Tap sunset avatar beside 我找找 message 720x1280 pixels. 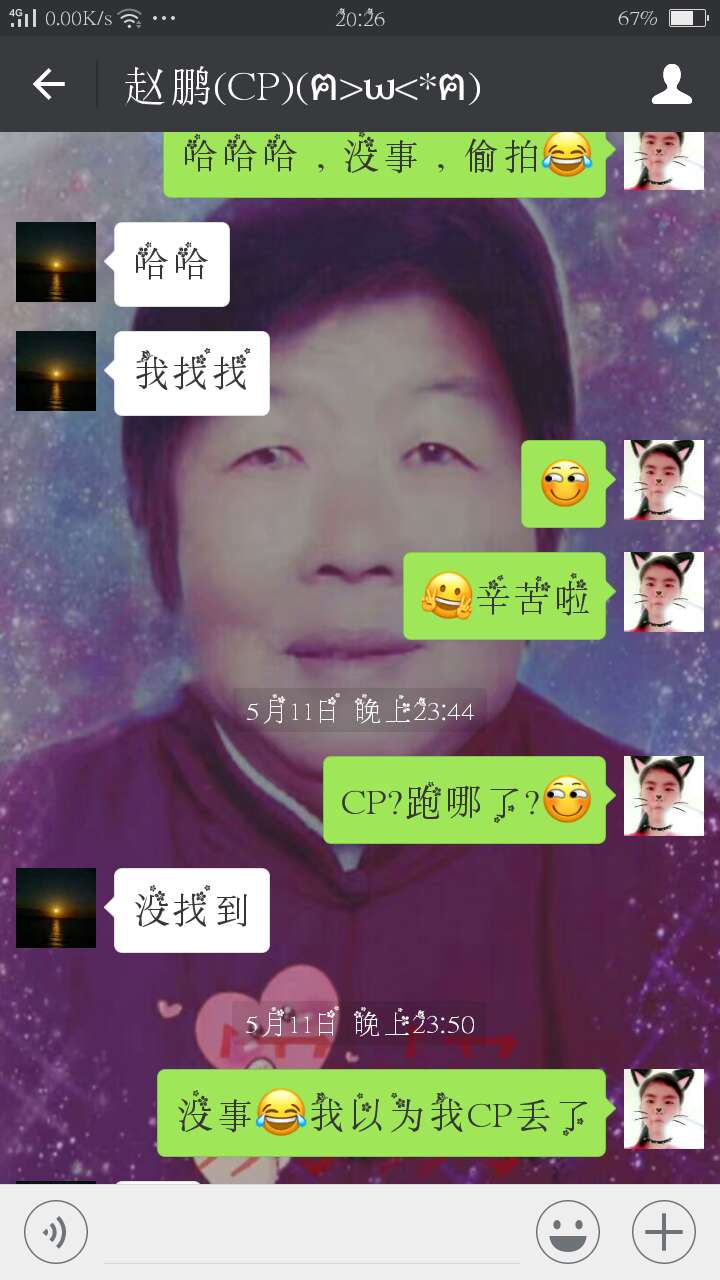(56, 371)
